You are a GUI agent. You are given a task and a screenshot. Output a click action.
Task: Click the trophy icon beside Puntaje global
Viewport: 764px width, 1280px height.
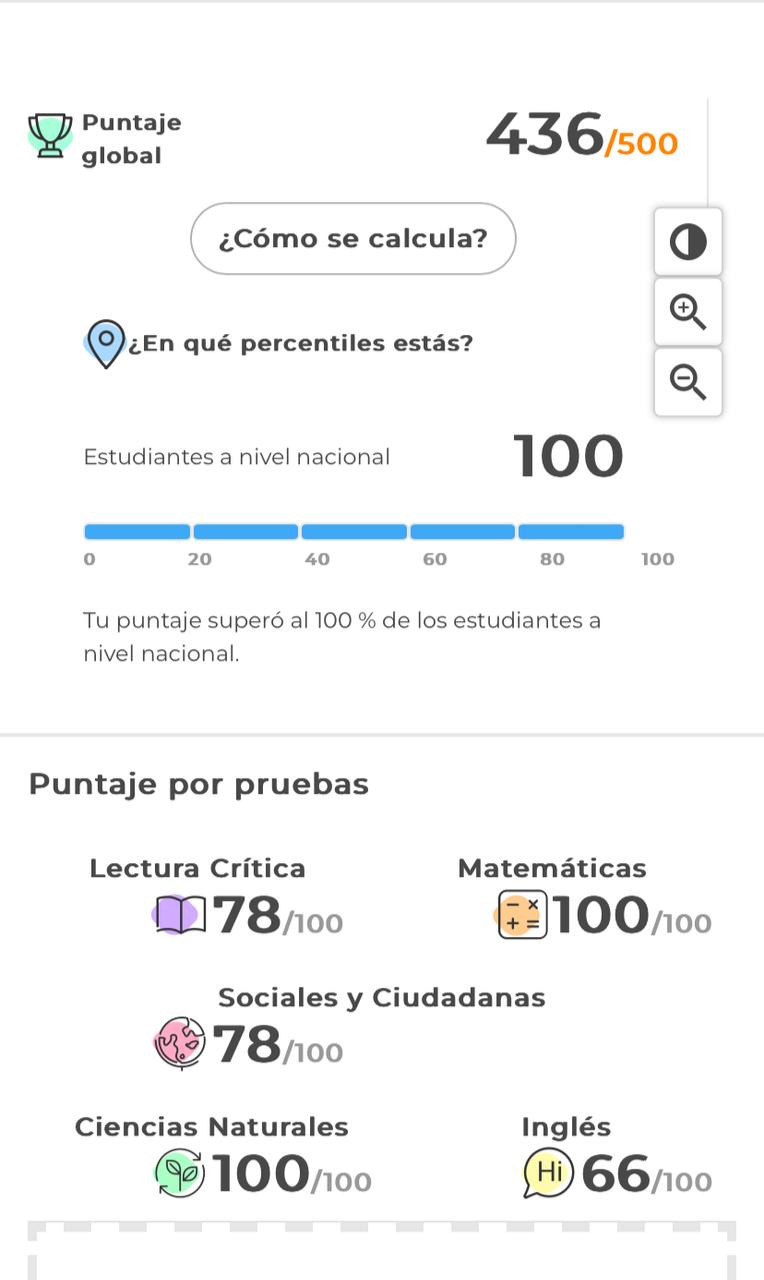[47, 133]
